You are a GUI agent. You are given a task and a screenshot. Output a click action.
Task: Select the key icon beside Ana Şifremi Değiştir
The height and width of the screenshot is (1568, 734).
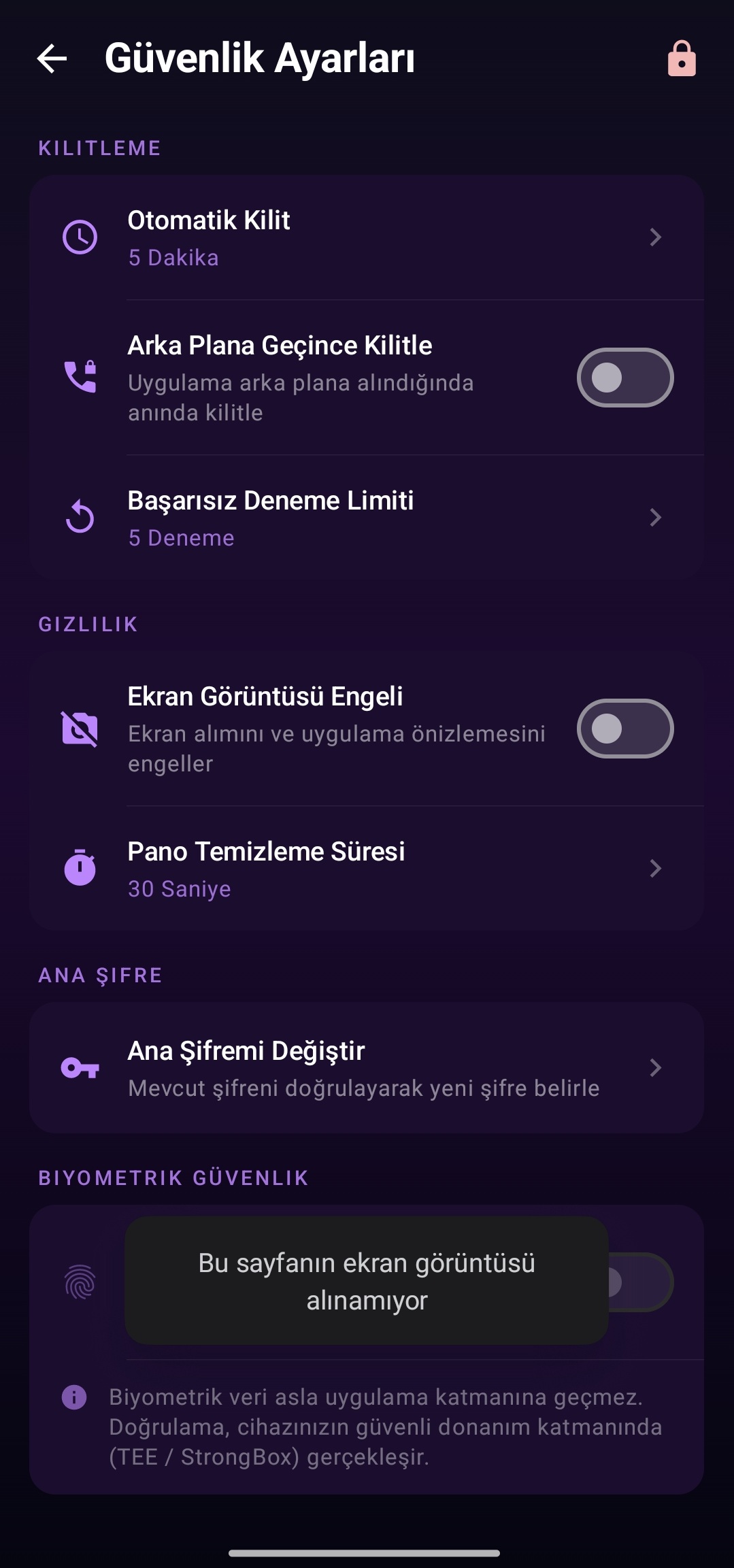point(79,1068)
